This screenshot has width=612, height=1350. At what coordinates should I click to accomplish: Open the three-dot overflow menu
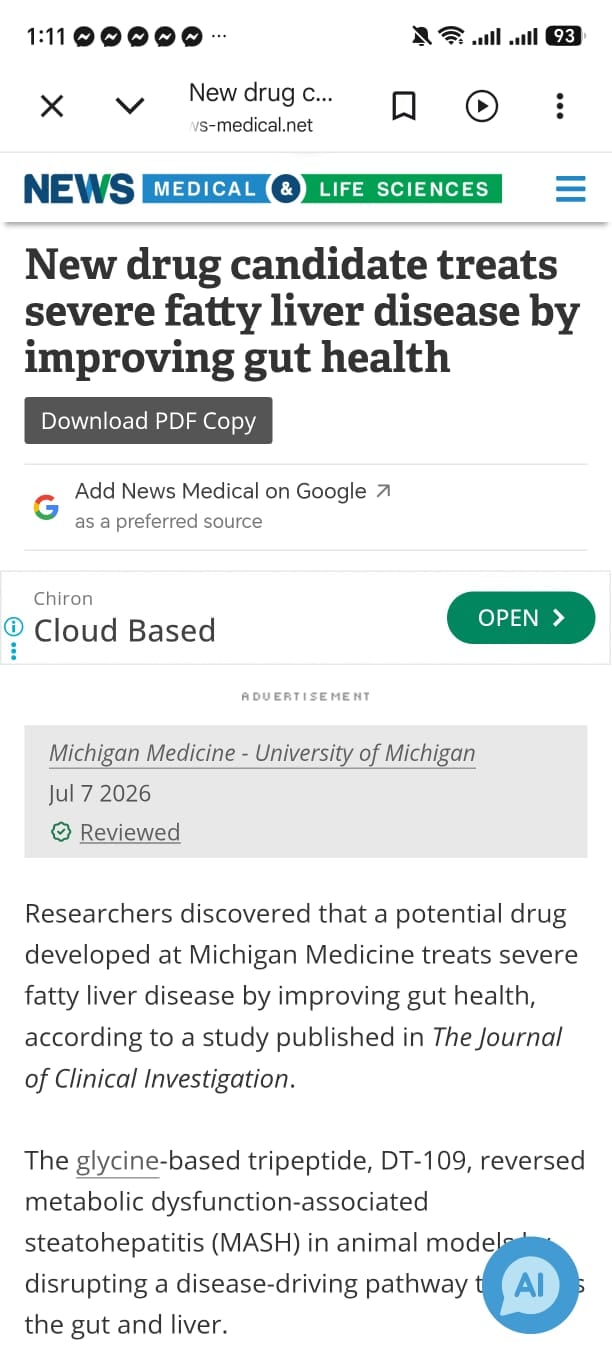560,106
